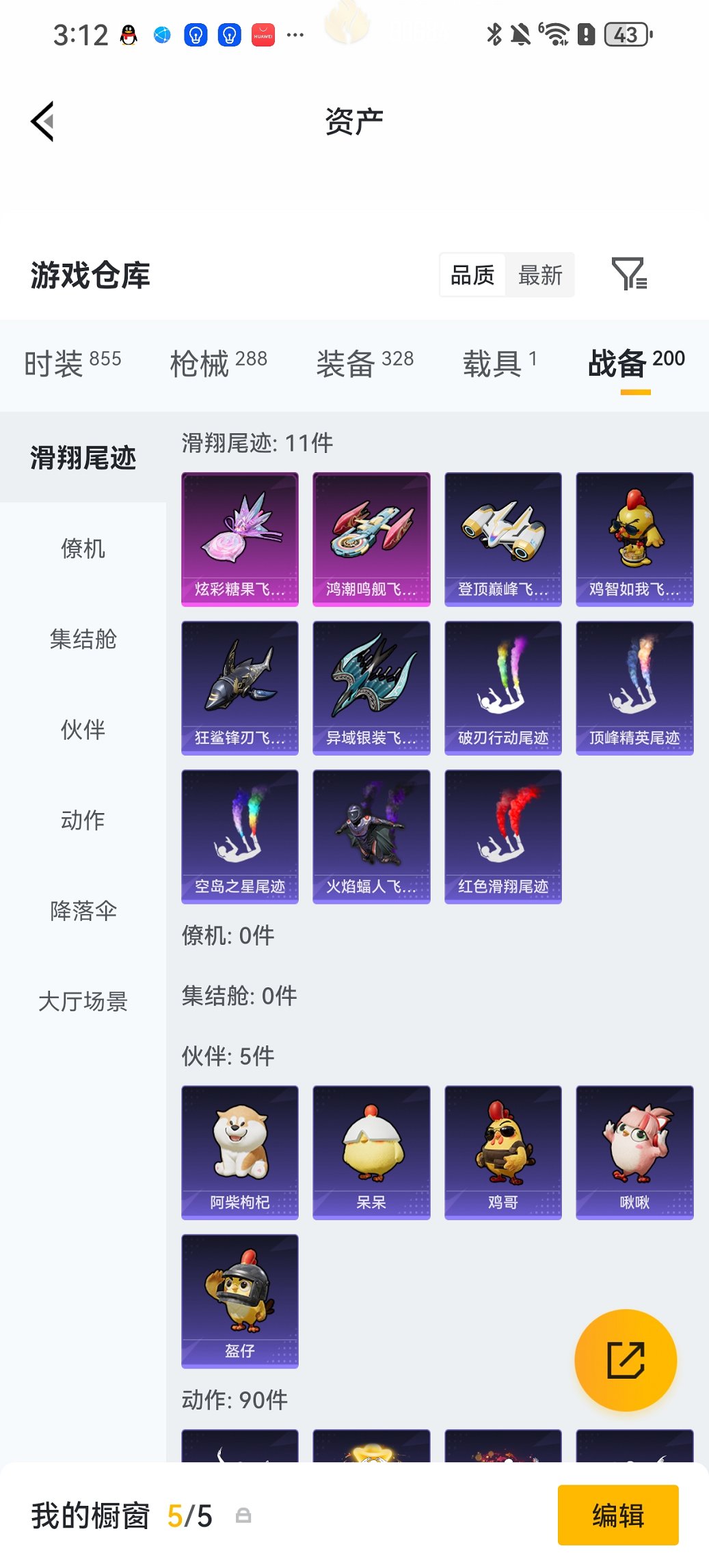Open the 红色滑翔尾迹 trail item
Viewport: 709px width, 1568px height.
(x=503, y=836)
